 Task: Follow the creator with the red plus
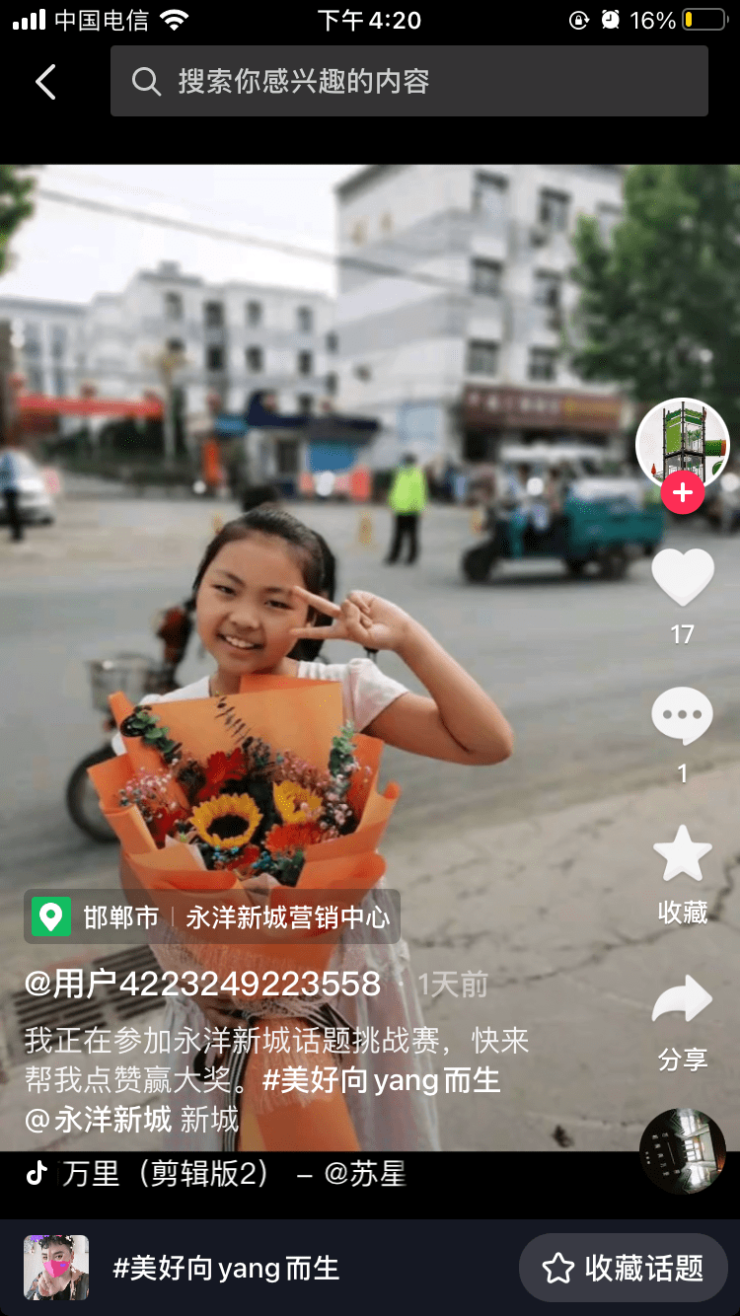[x=682, y=493]
